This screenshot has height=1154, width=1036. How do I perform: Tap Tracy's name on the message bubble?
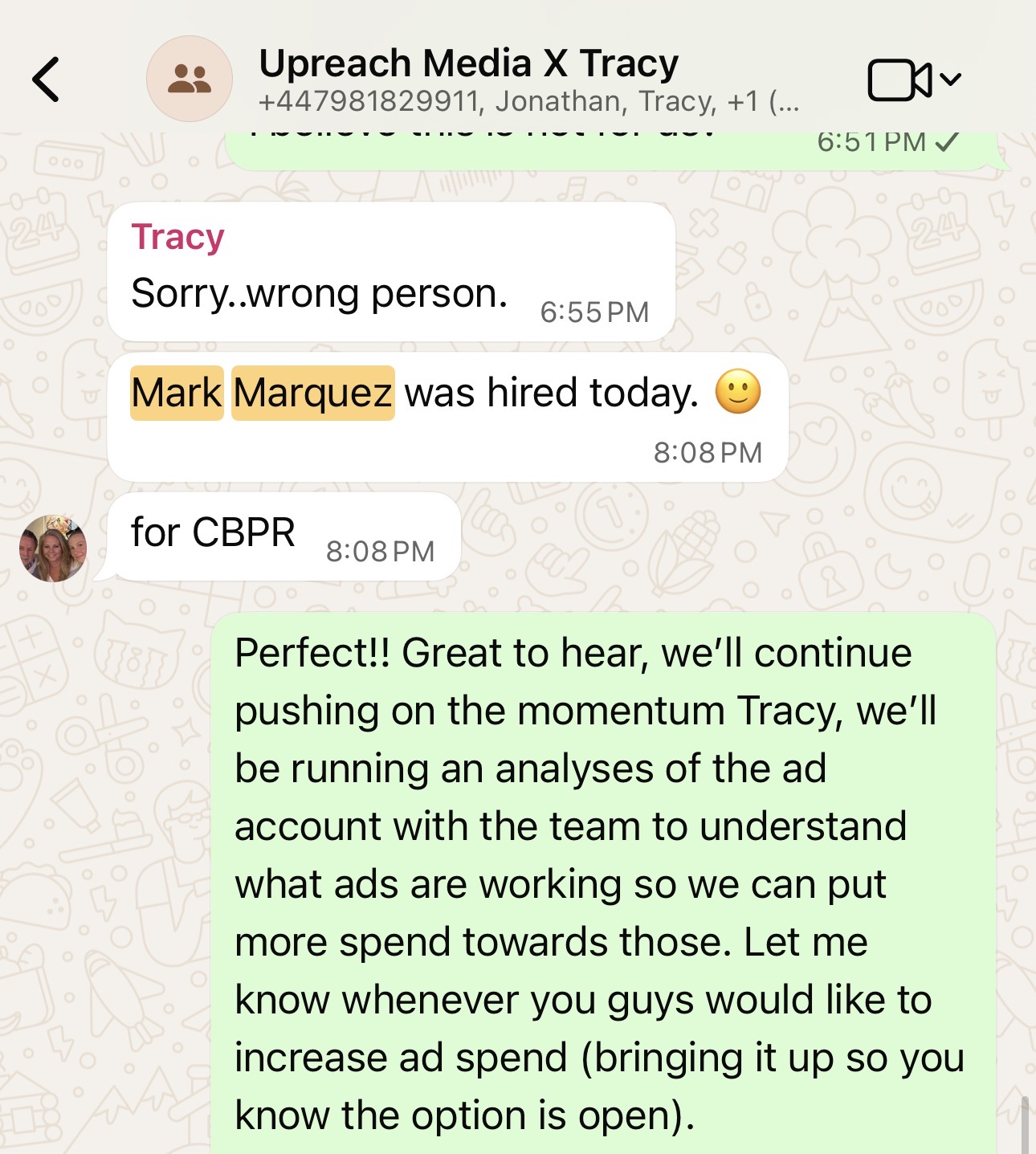click(x=177, y=238)
